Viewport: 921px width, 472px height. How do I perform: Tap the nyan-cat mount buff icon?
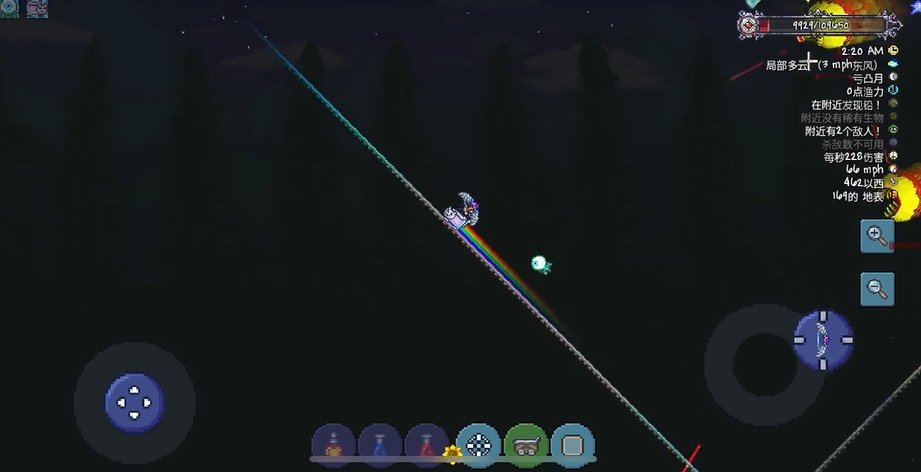tap(37, 7)
